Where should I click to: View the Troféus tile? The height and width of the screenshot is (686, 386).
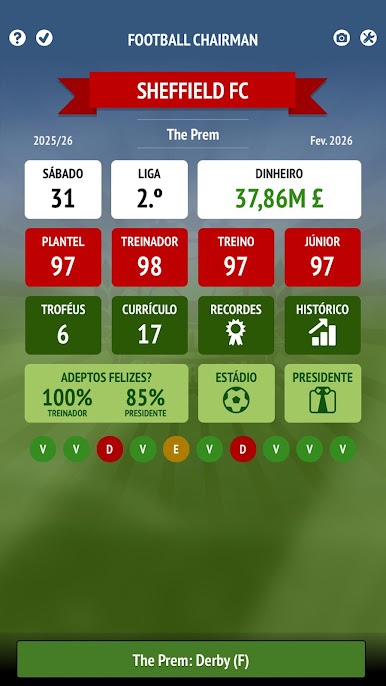pos(63,325)
